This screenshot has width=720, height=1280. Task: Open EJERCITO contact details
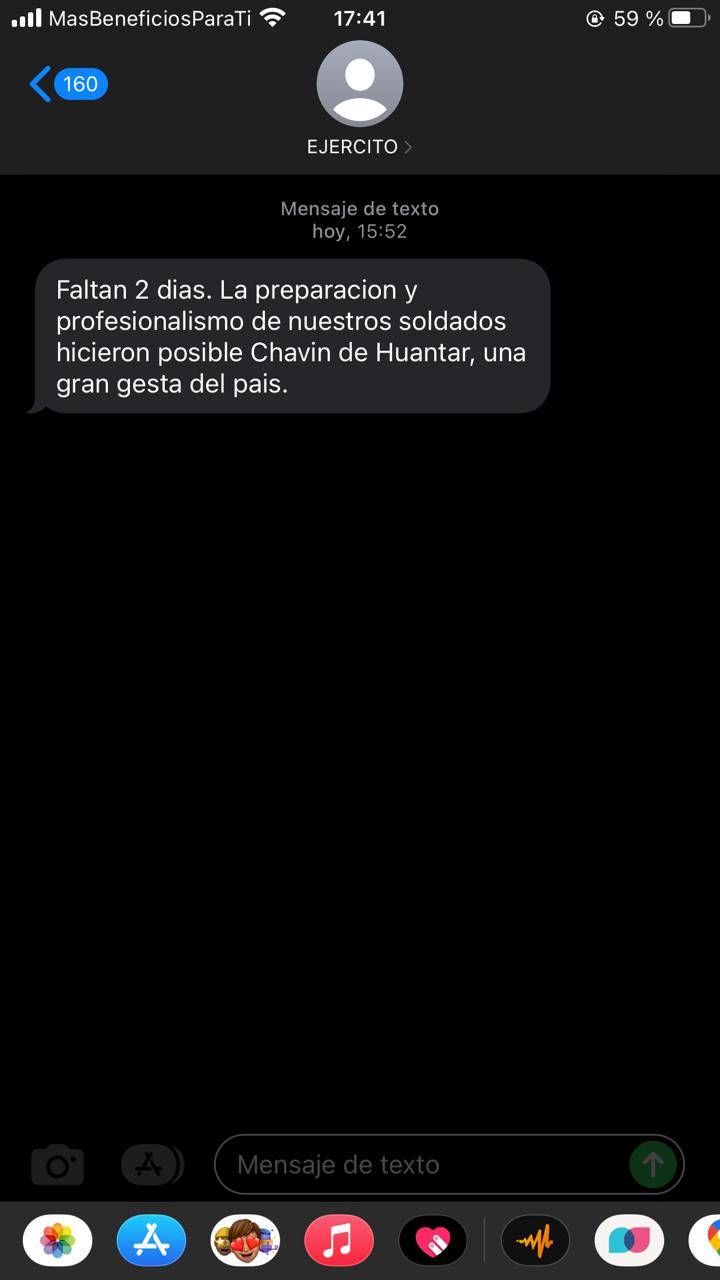tap(359, 100)
